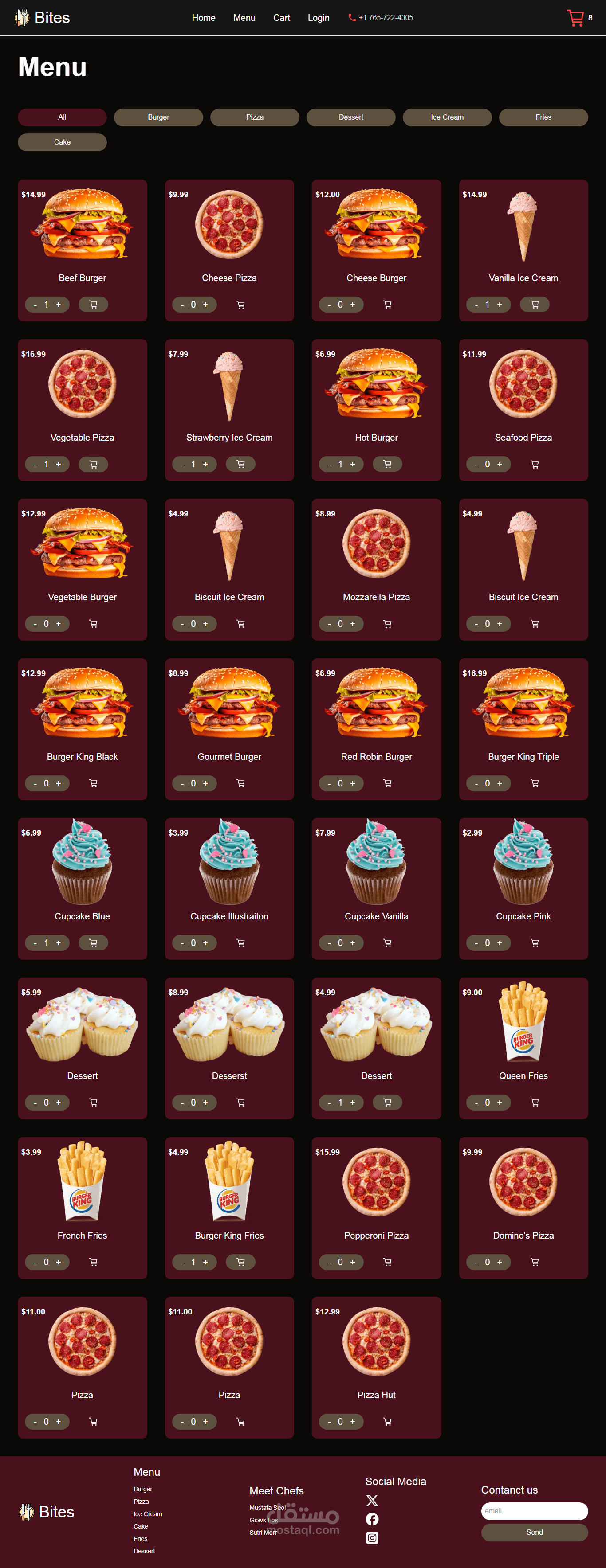This screenshot has height=1568, width=606.
Task: Go to the Home page
Action: [x=204, y=18]
